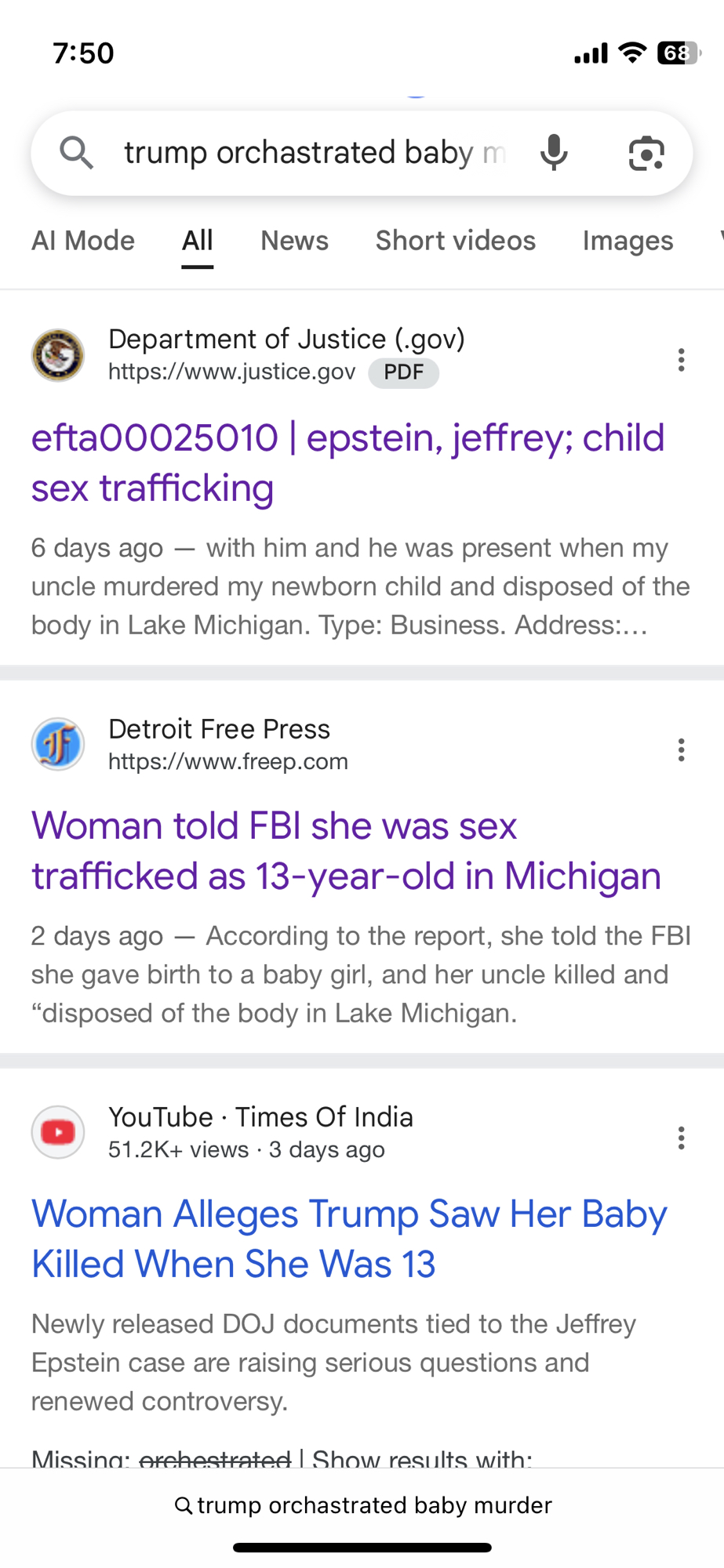Open the Times Of India YouTube video
The width and height of the screenshot is (724, 1568).
[x=349, y=1239]
